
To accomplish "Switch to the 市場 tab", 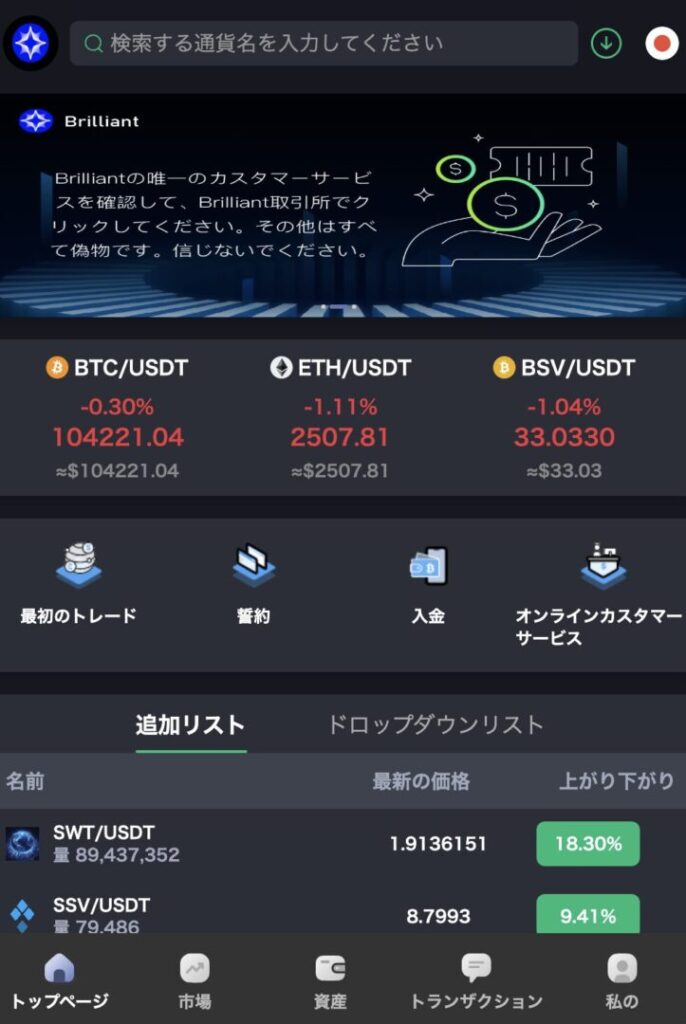I will coord(195,982).
